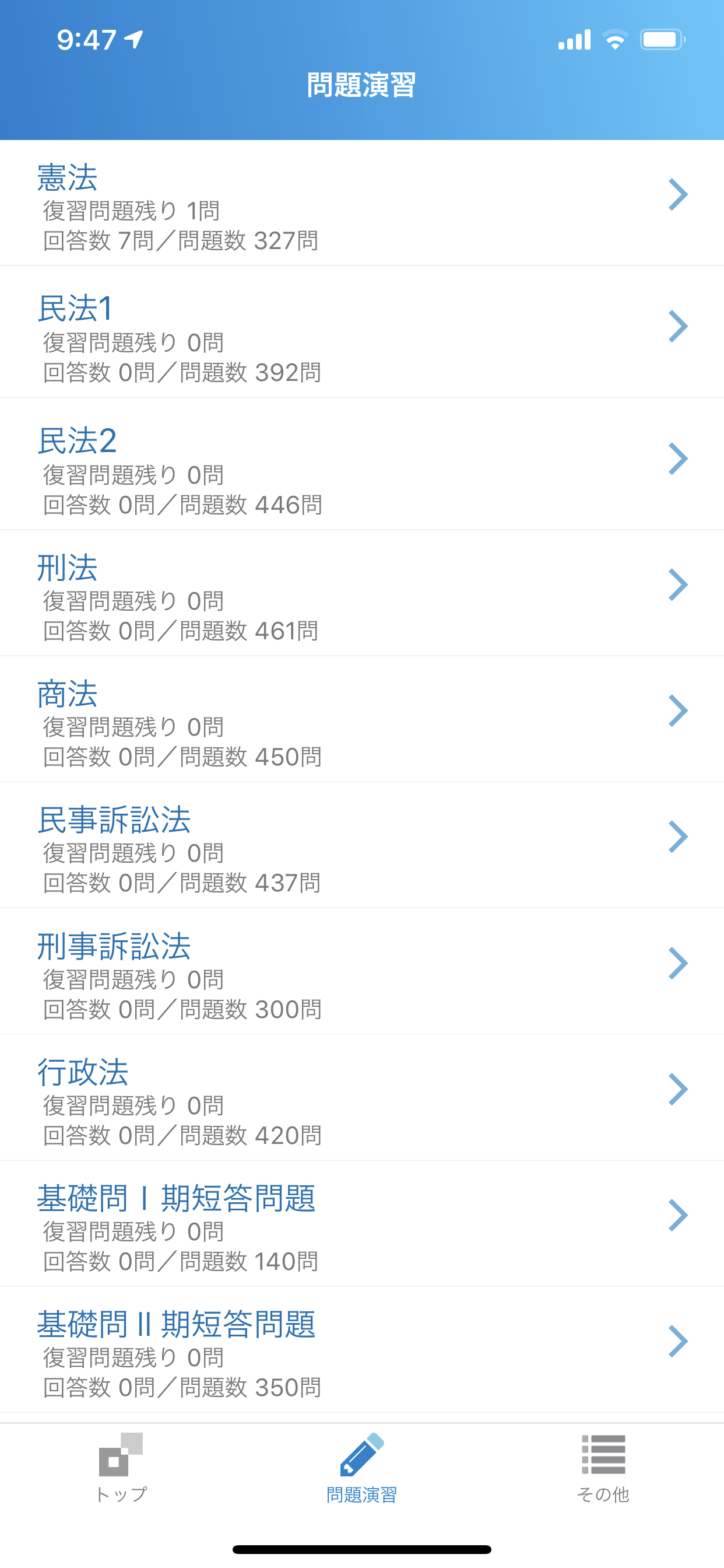Open the 行政法 question set
This screenshot has height=1568, width=724.
[x=362, y=1097]
